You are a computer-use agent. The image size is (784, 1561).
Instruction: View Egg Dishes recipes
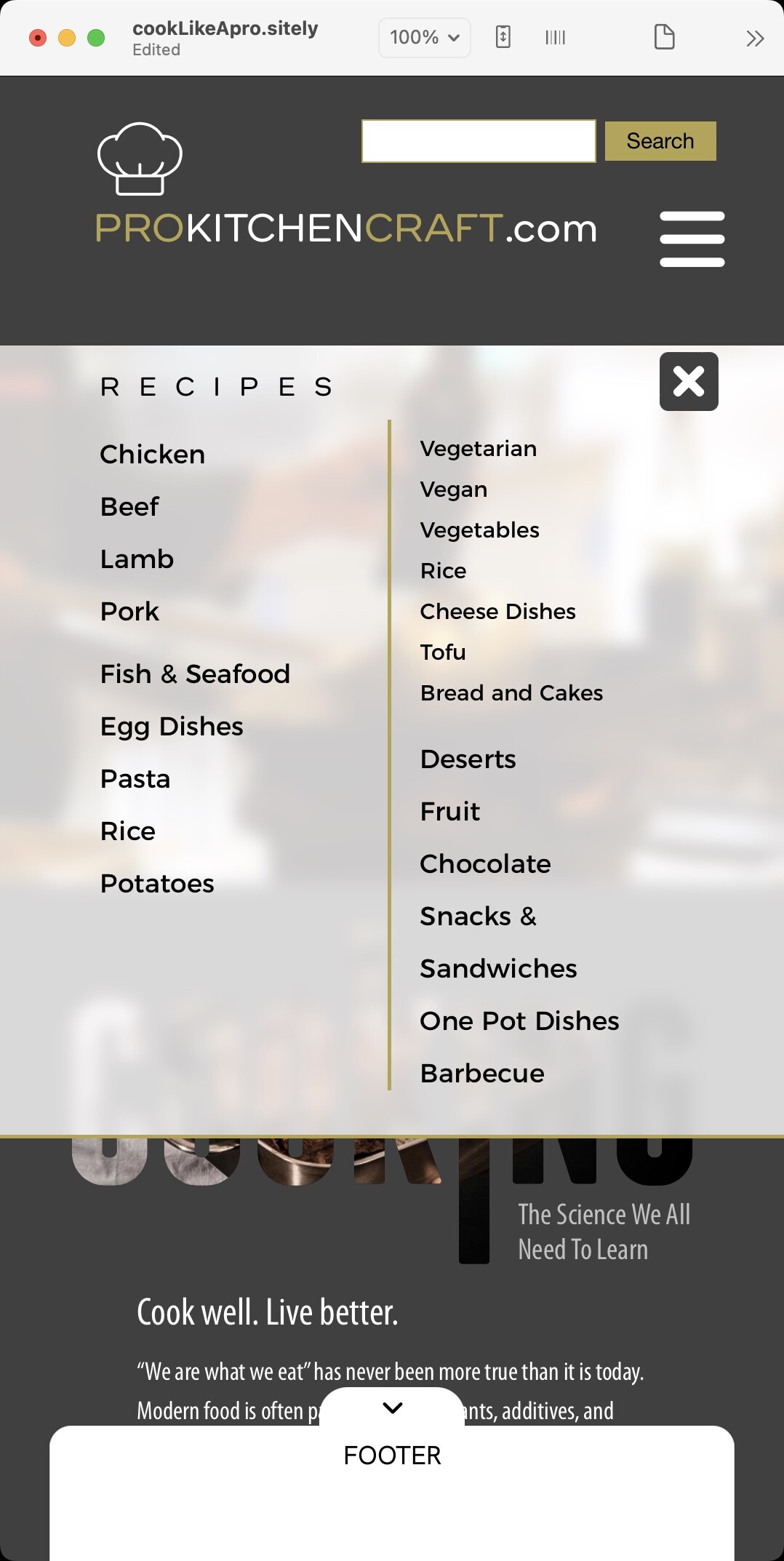pos(172,727)
